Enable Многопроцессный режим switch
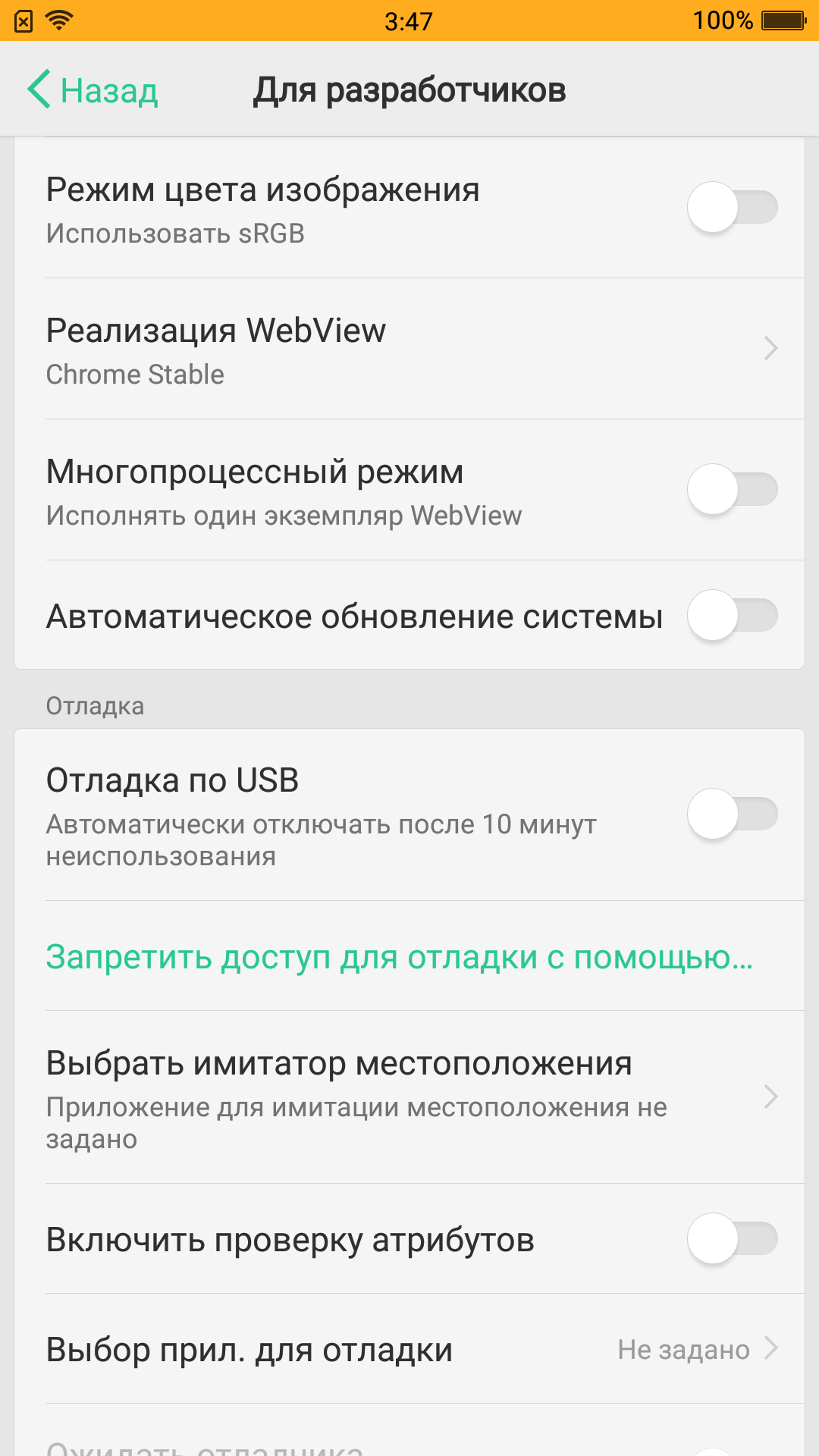This screenshot has width=819, height=1456. pyautogui.click(x=733, y=489)
